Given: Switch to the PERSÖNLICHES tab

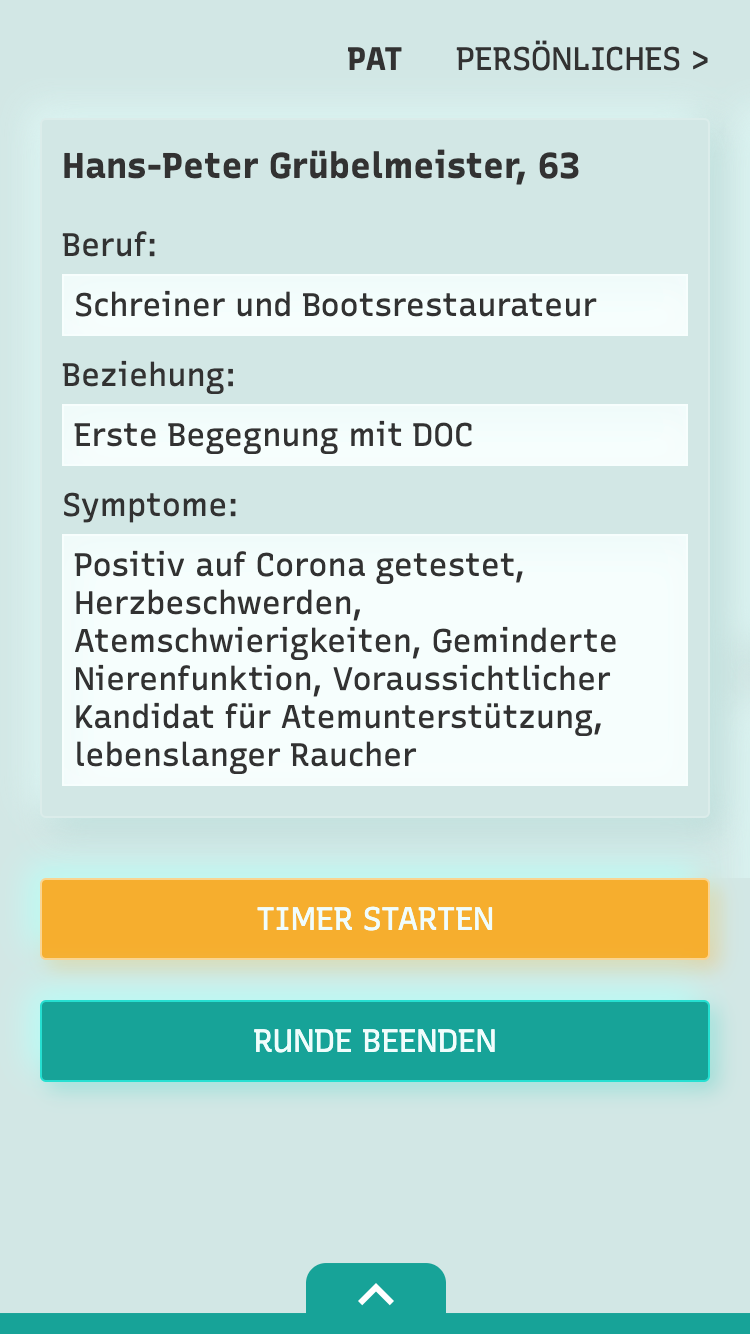Looking at the screenshot, I should click(582, 60).
